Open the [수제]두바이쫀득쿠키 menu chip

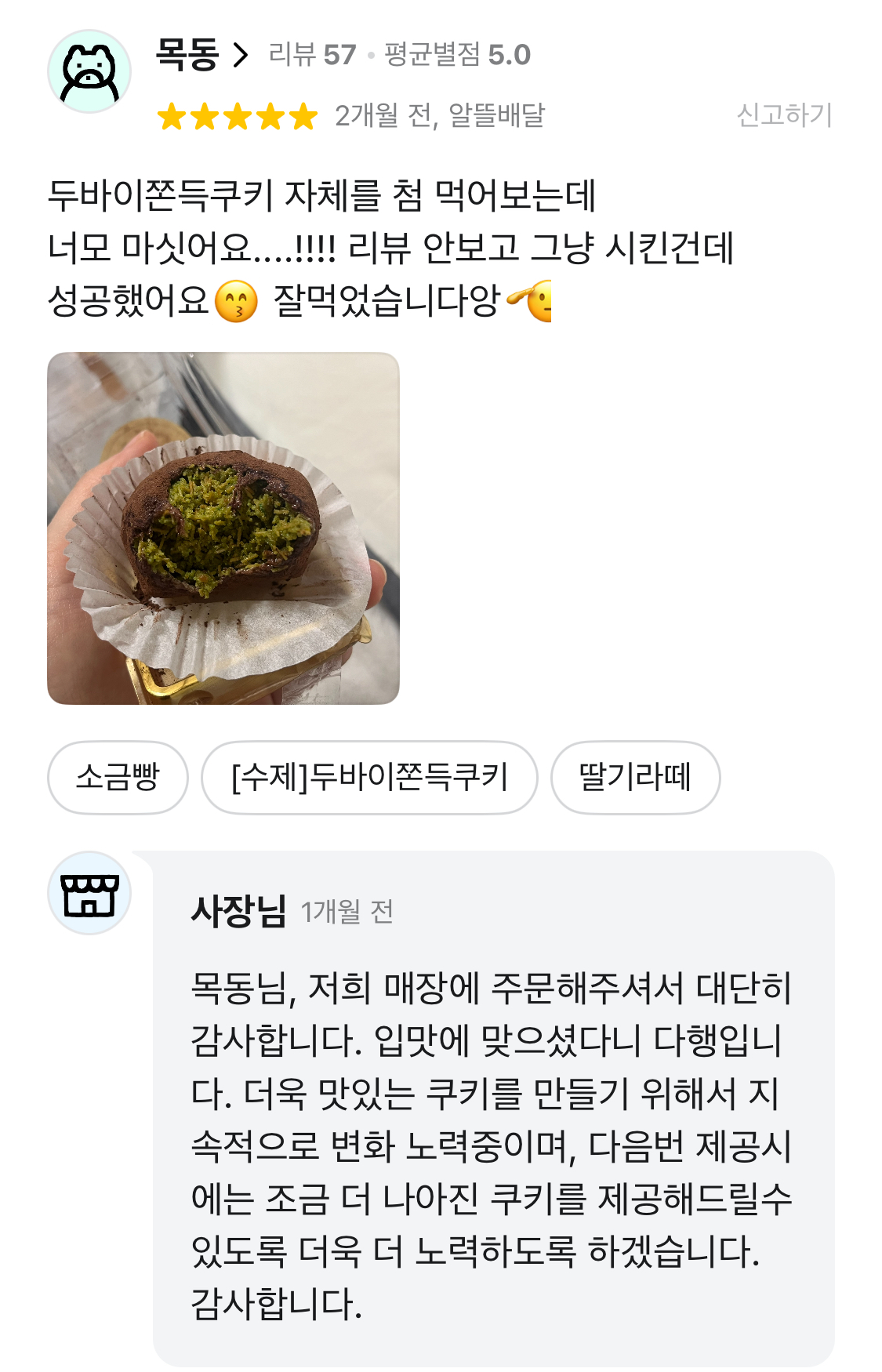[369, 777]
